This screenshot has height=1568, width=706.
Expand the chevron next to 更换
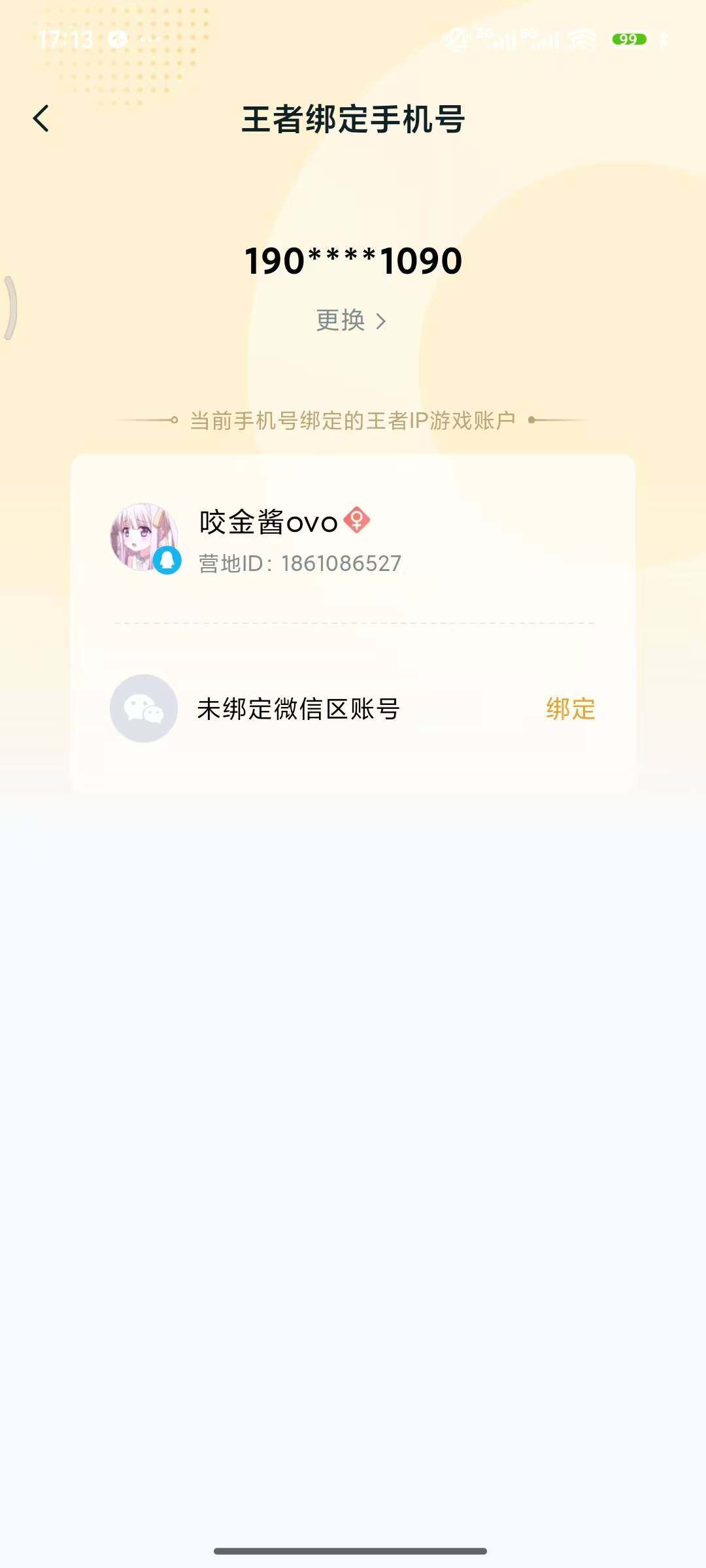click(x=382, y=321)
